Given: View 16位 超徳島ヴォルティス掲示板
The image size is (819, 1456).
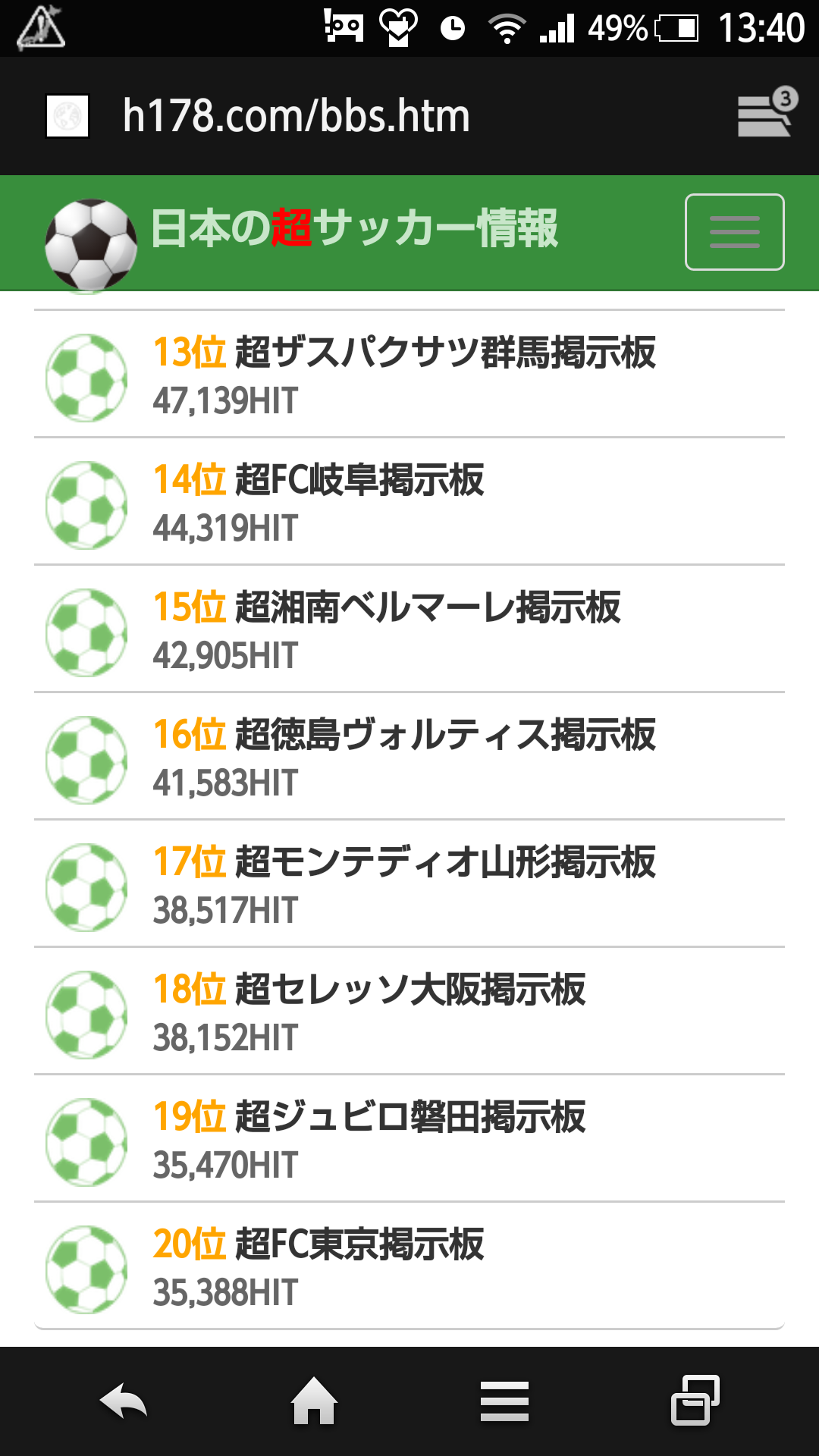Looking at the screenshot, I should tap(409, 757).
